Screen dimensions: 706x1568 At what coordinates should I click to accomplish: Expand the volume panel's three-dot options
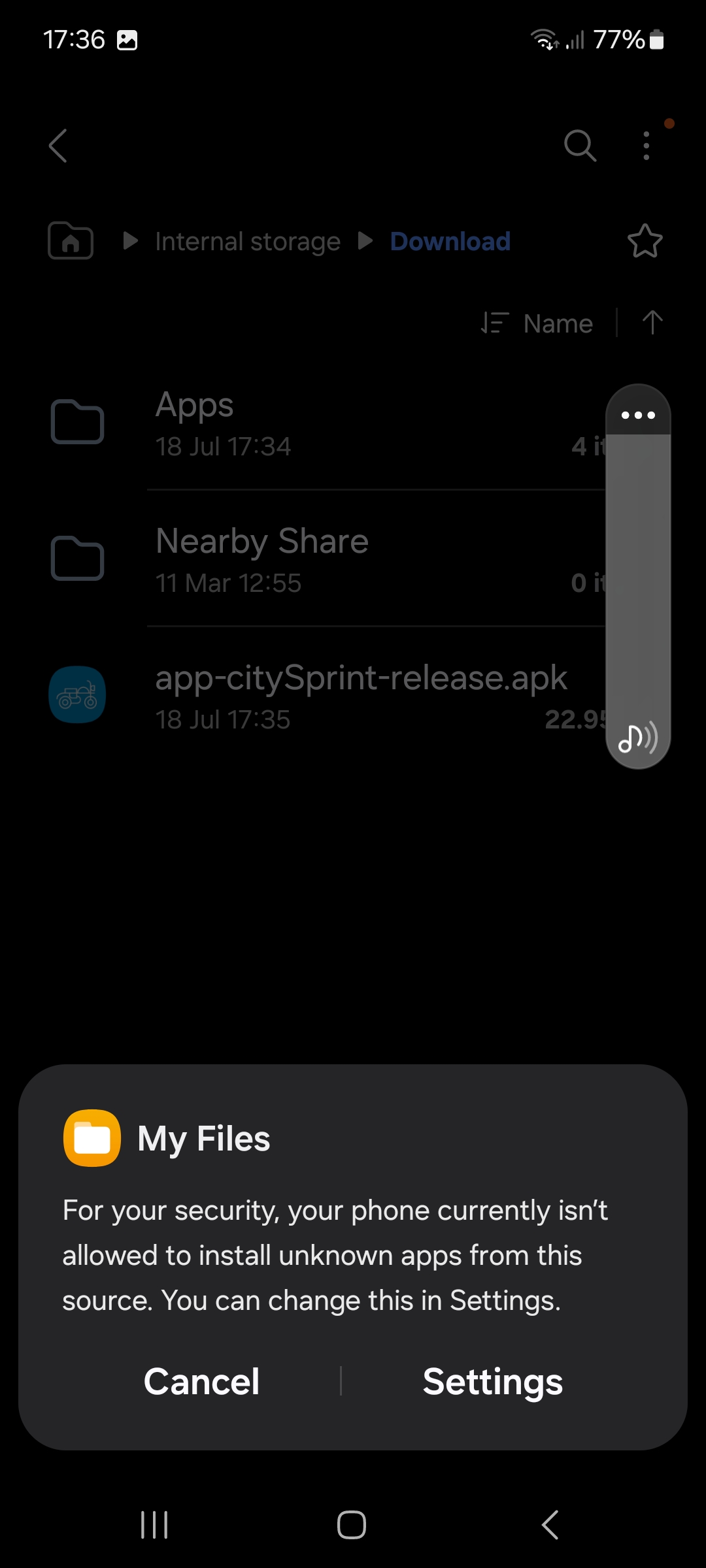[638, 415]
